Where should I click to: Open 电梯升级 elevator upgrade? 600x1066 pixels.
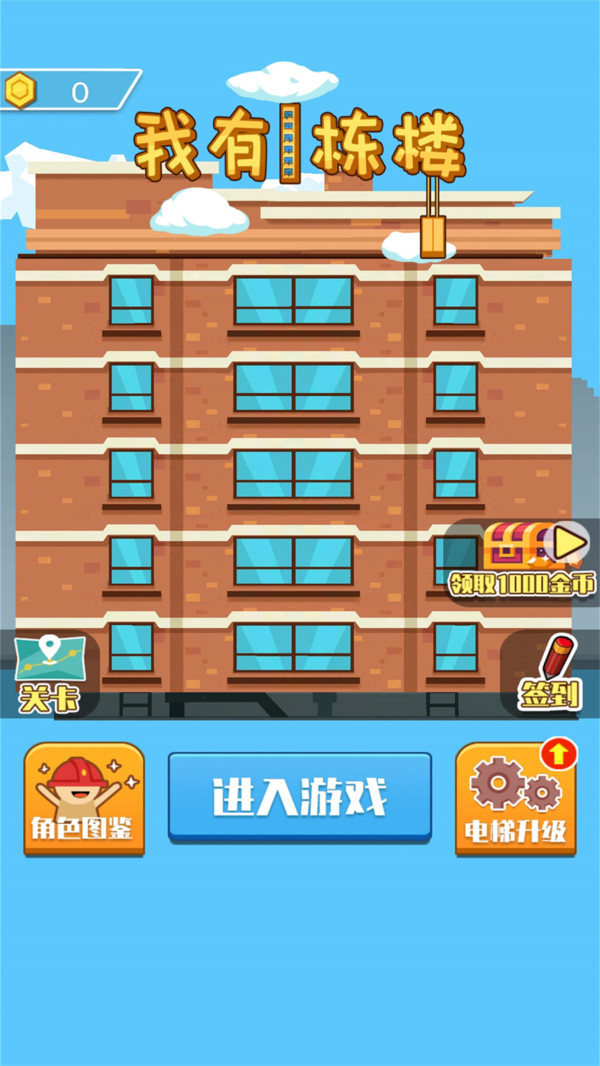pos(515,798)
